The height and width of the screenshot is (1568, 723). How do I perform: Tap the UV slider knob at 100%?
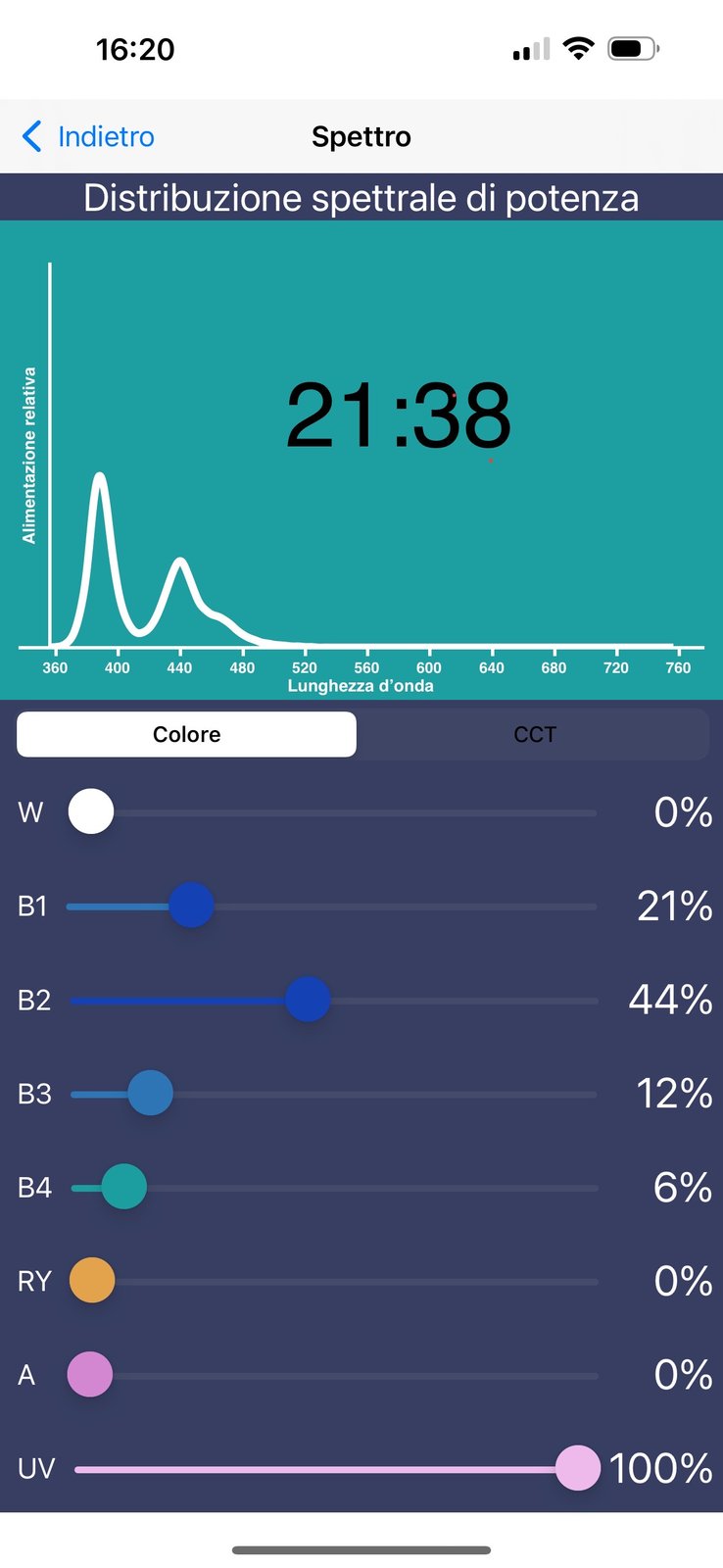[578, 1467]
